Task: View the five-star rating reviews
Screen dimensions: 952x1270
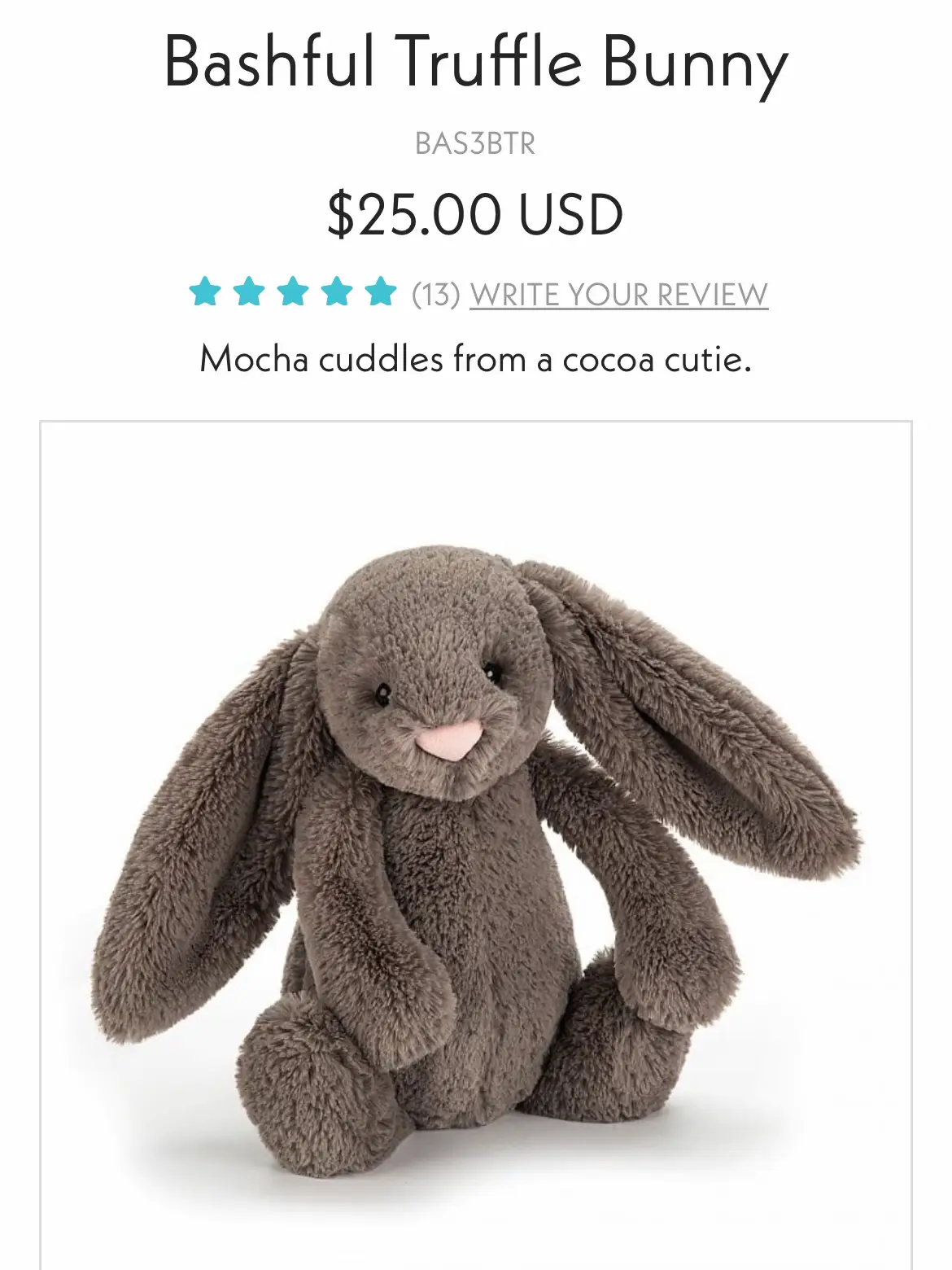Action: [293, 291]
